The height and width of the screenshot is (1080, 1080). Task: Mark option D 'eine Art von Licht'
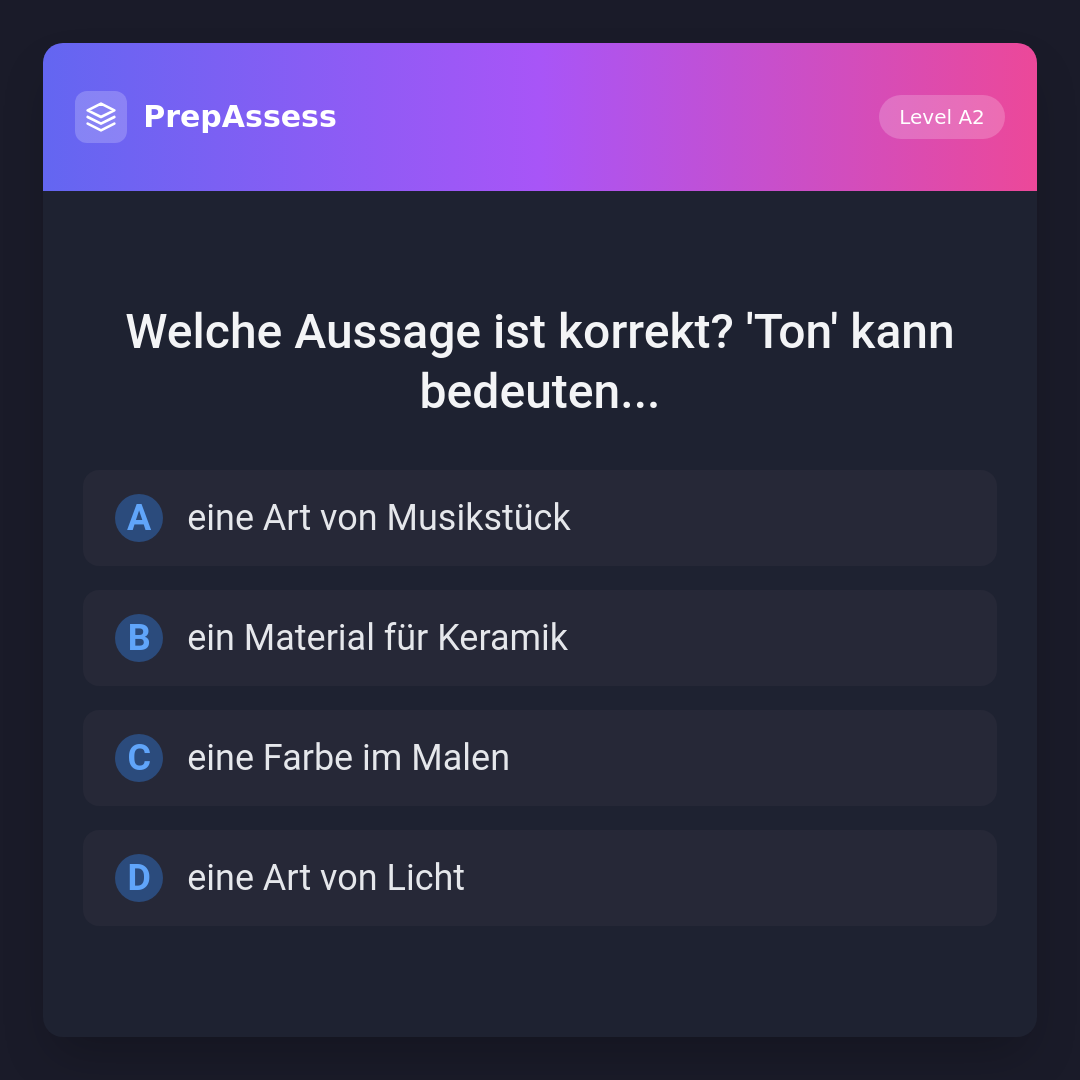540,878
